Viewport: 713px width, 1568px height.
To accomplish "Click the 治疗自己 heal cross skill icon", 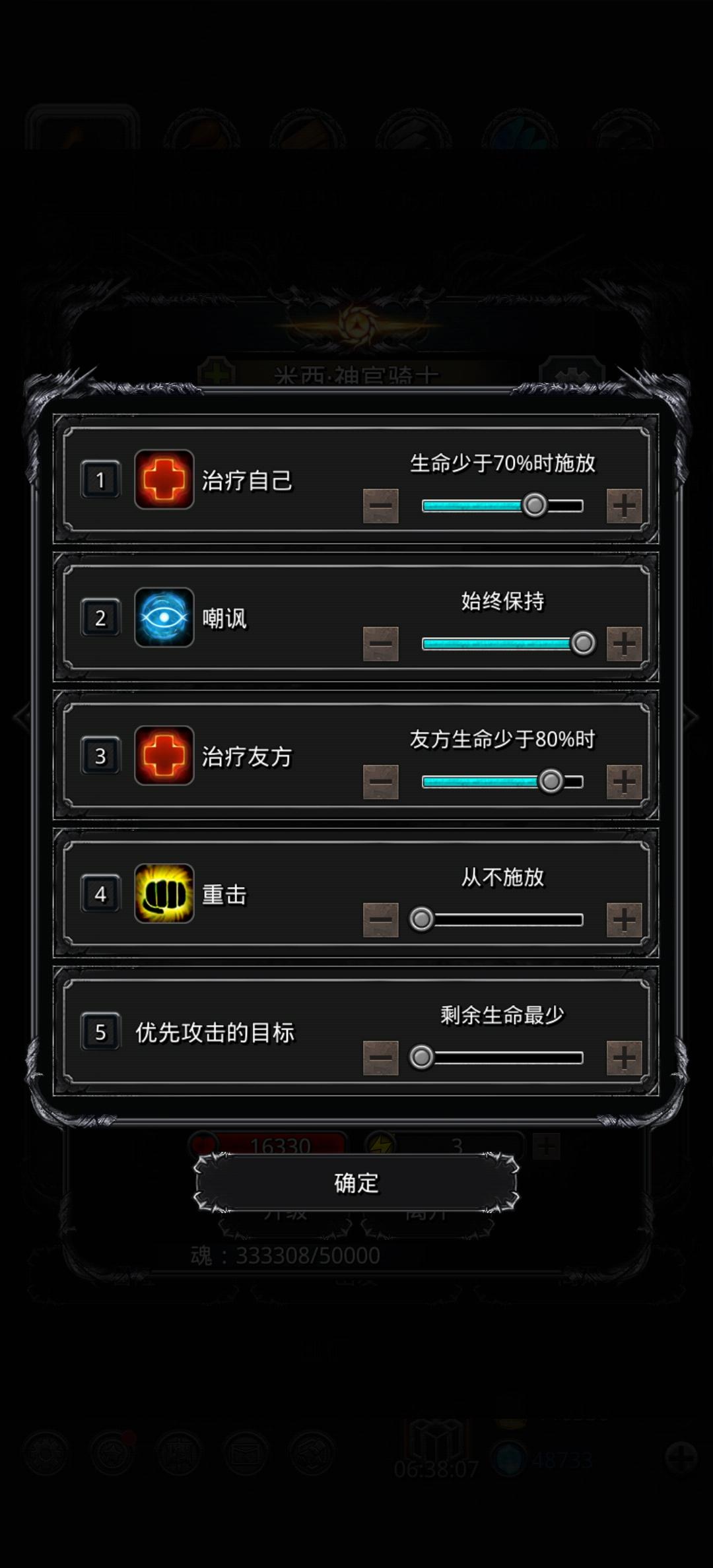I will (x=165, y=481).
